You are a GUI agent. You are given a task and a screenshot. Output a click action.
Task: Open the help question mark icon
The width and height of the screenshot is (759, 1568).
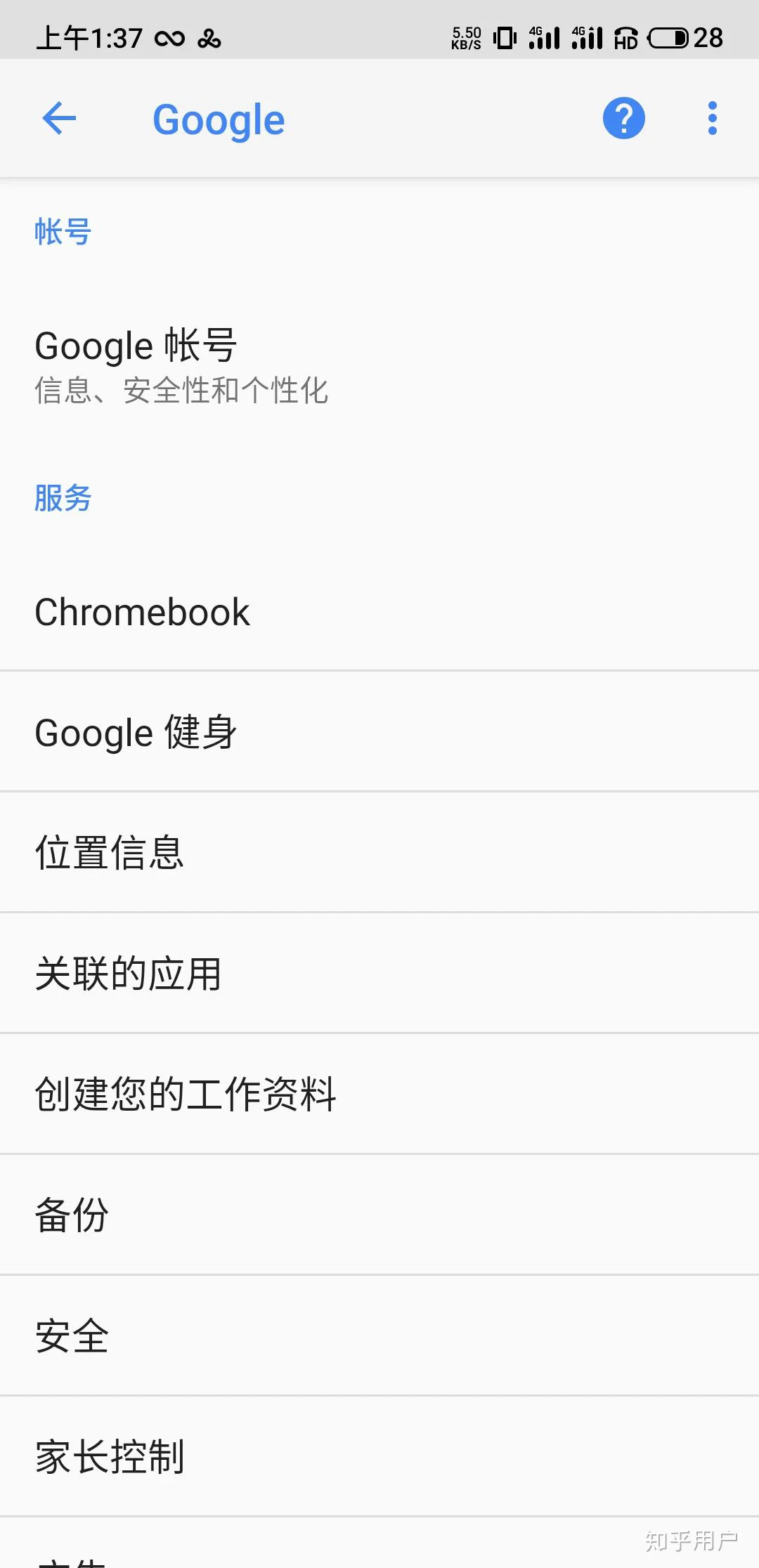click(623, 118)
